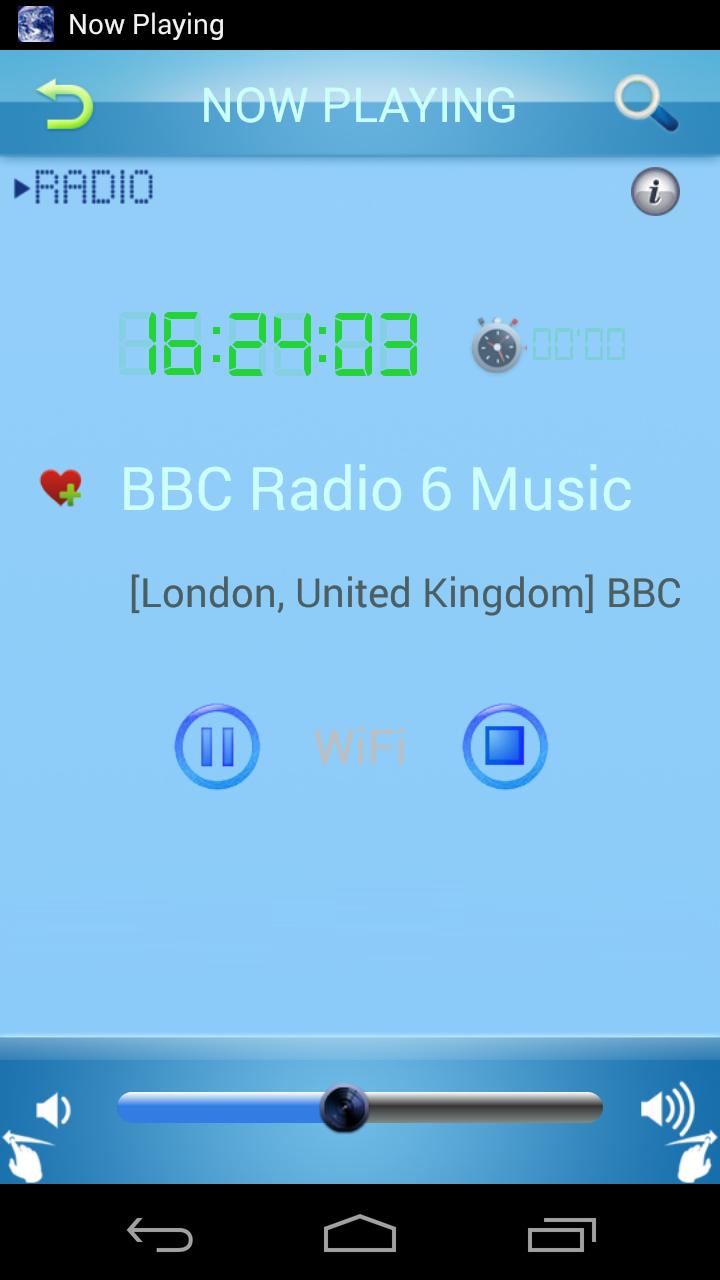Open station info via the i icon
This screenshot has width=720, height=1280.
pos(655,191)
